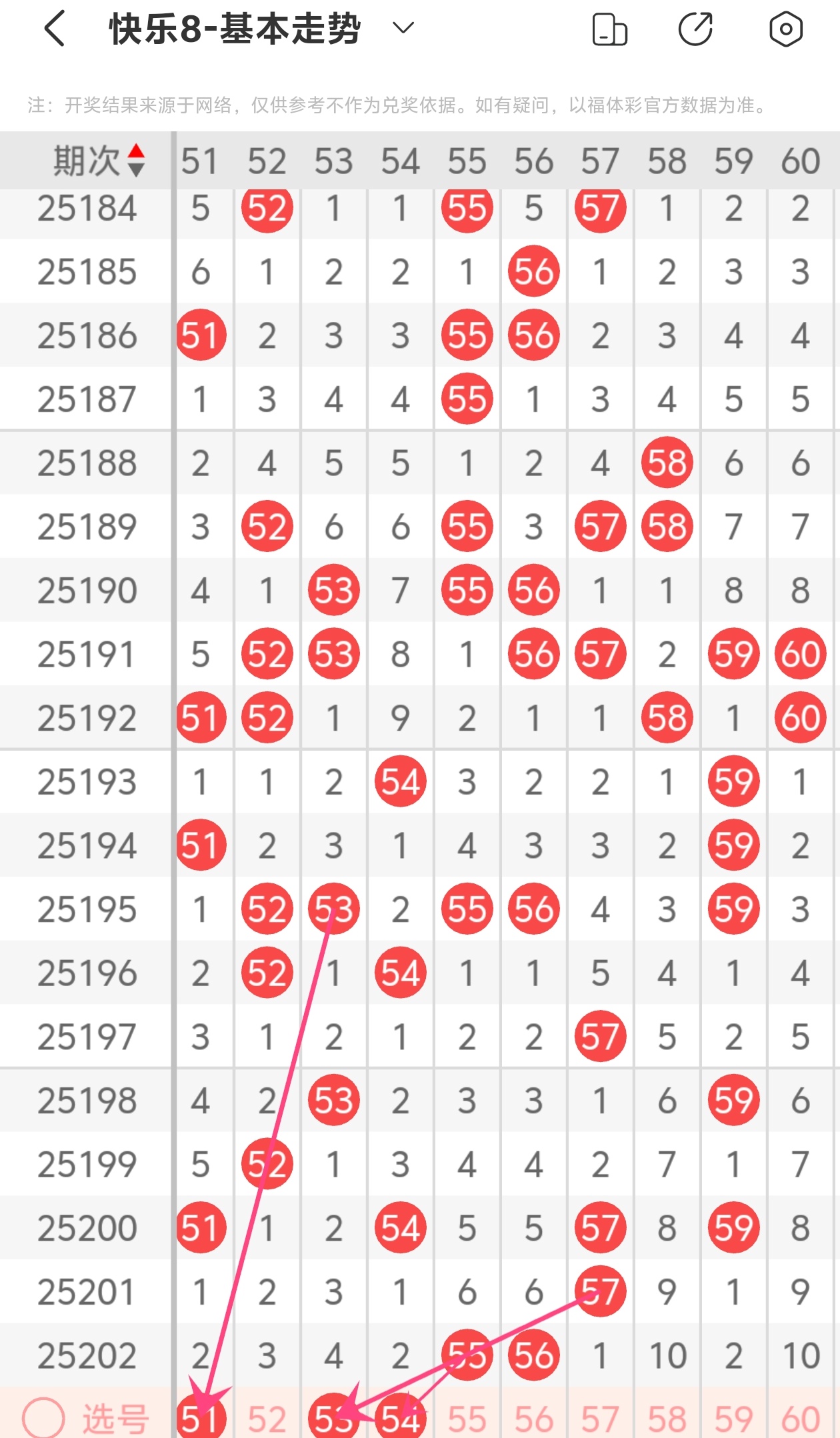Sort the draws by the 期次 column

(99, 161)
